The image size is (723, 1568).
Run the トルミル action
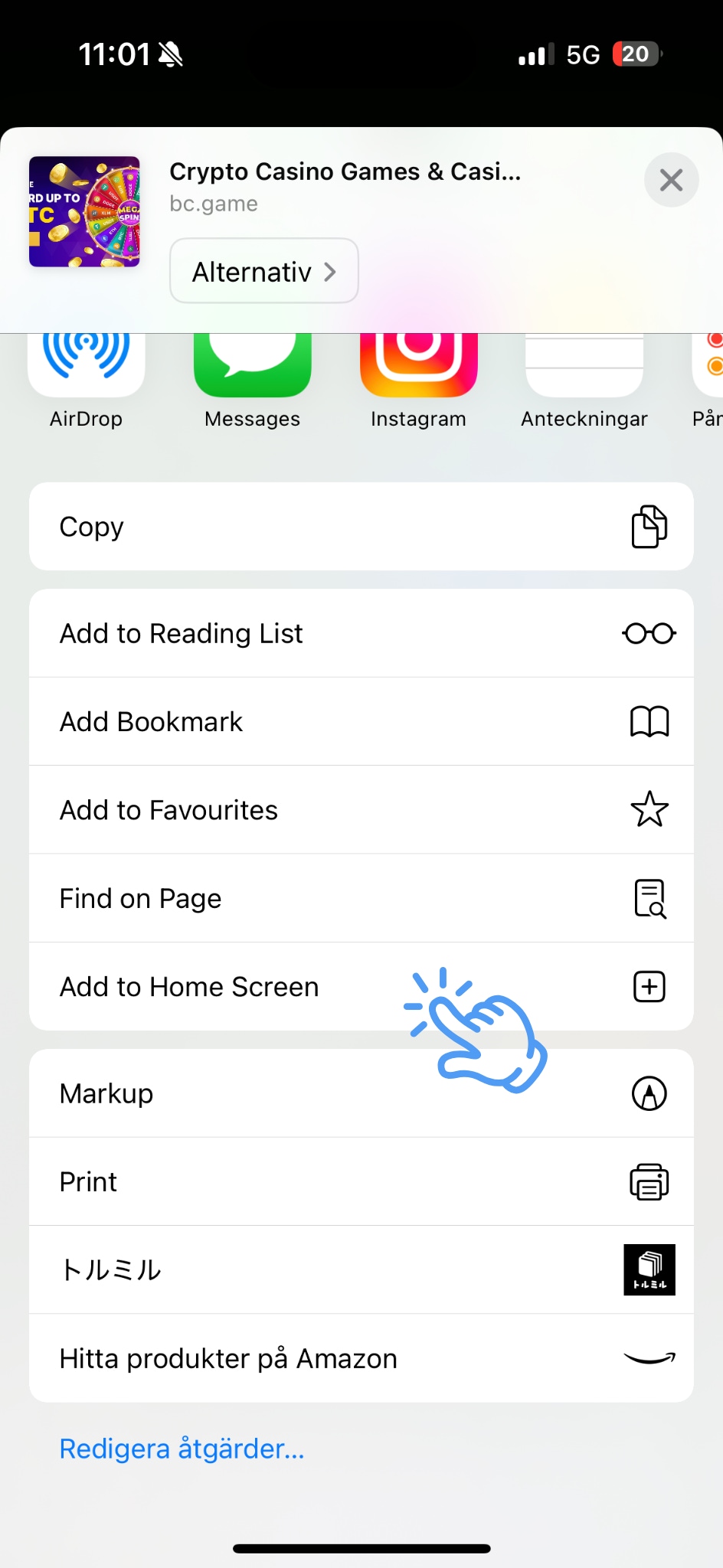tap(361, 1269)
